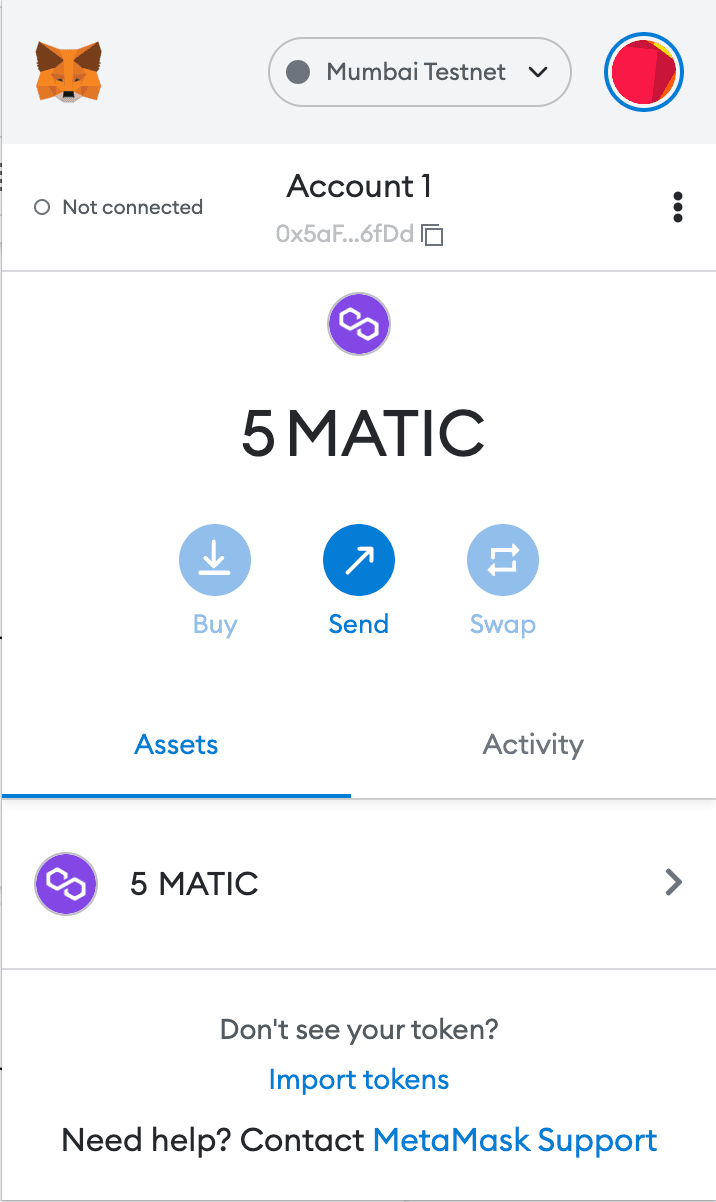Select the Assets tab
This screenshot has height=1202, width=716.
[x=177, y=745]
